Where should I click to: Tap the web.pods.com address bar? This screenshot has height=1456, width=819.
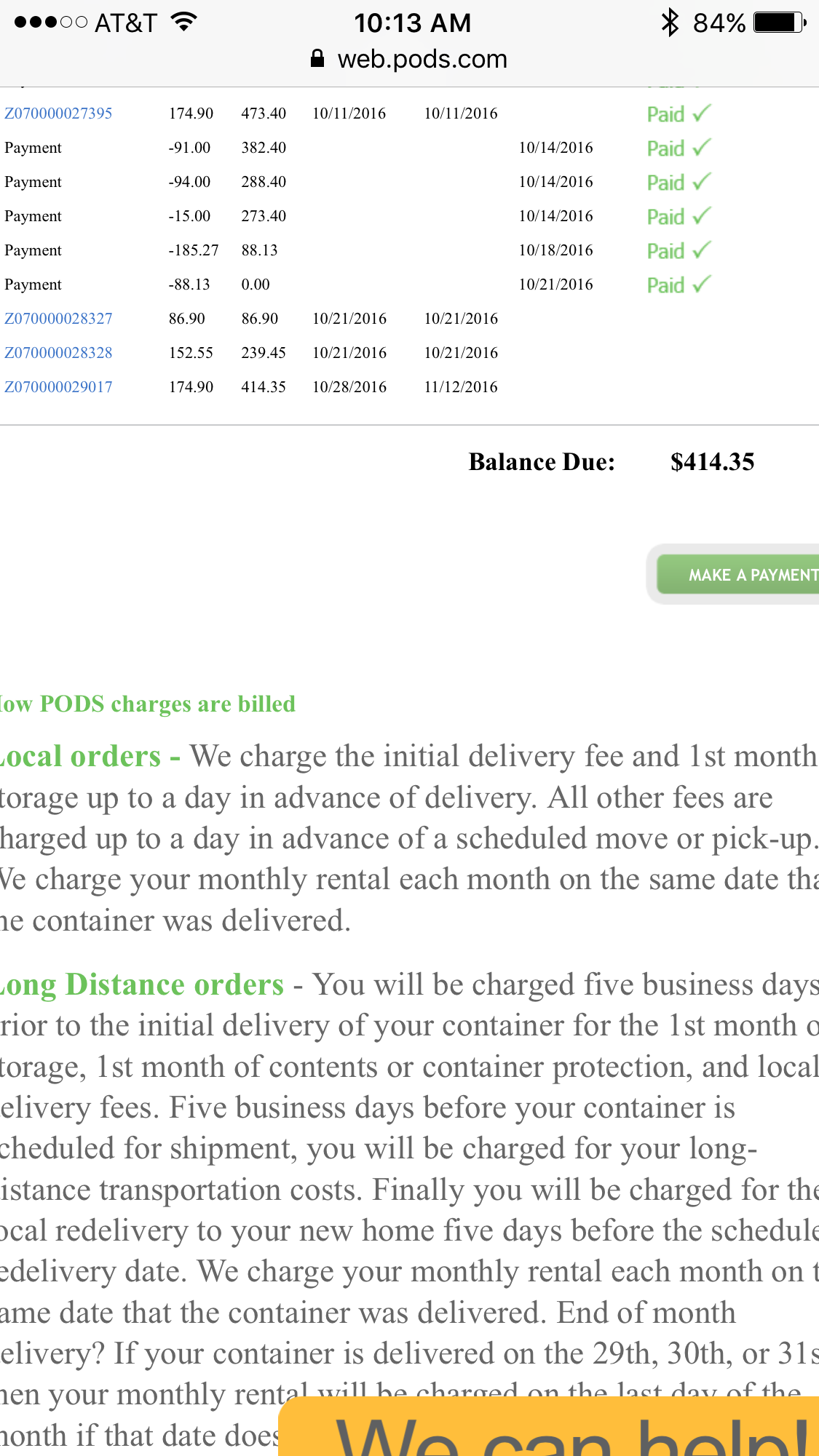tap(409, 59)
